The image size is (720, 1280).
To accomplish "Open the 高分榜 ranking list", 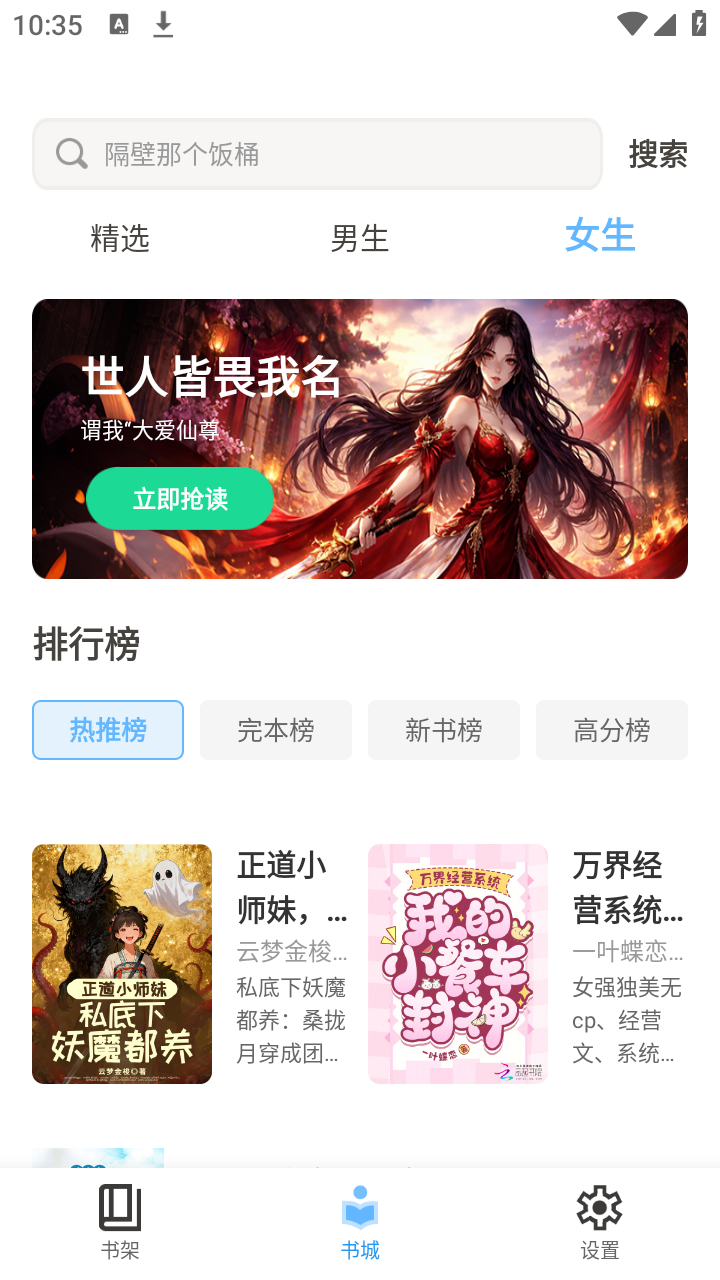I will coord(612,730).
